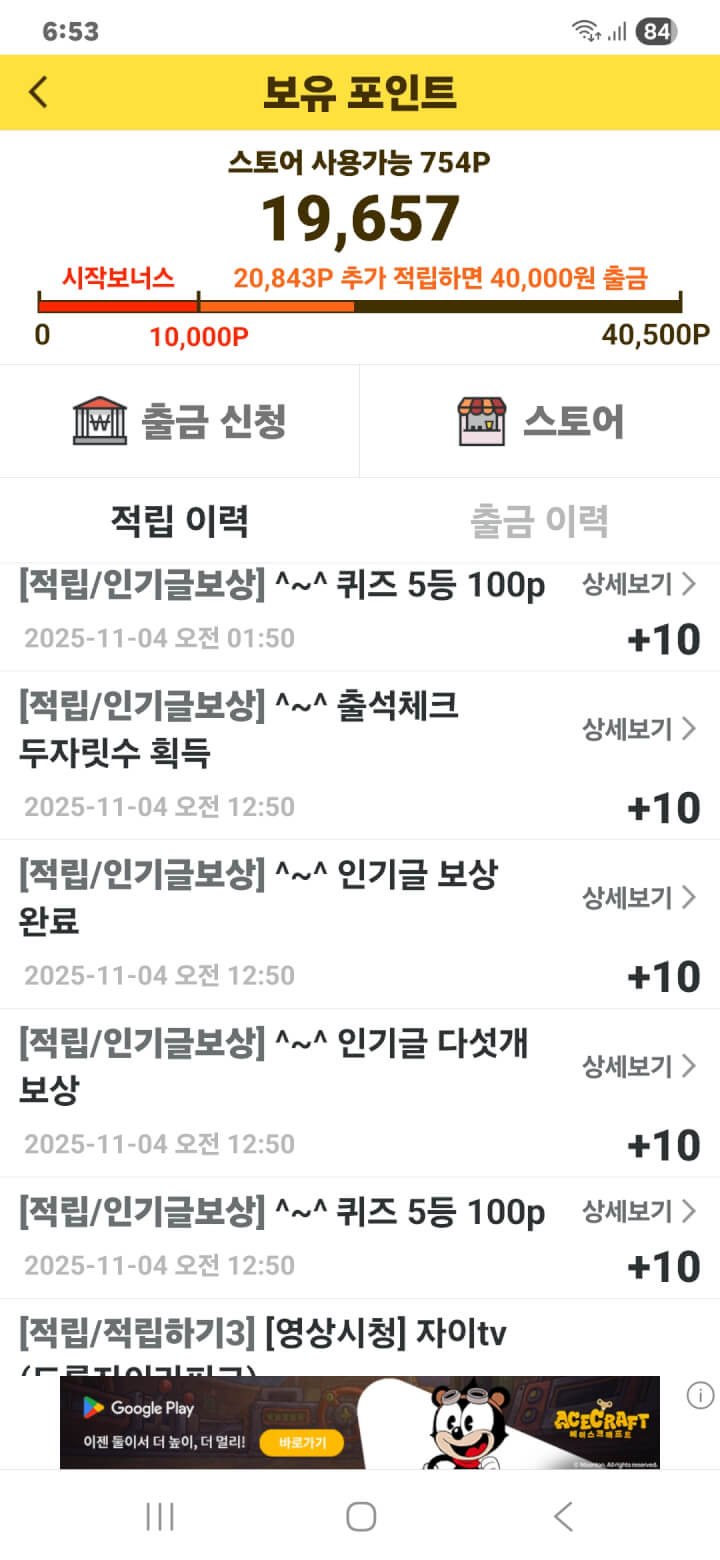The width and height of the screenshot is (720, 1560).
Task: Open the 스토어 store
Action: coord(540,421)
